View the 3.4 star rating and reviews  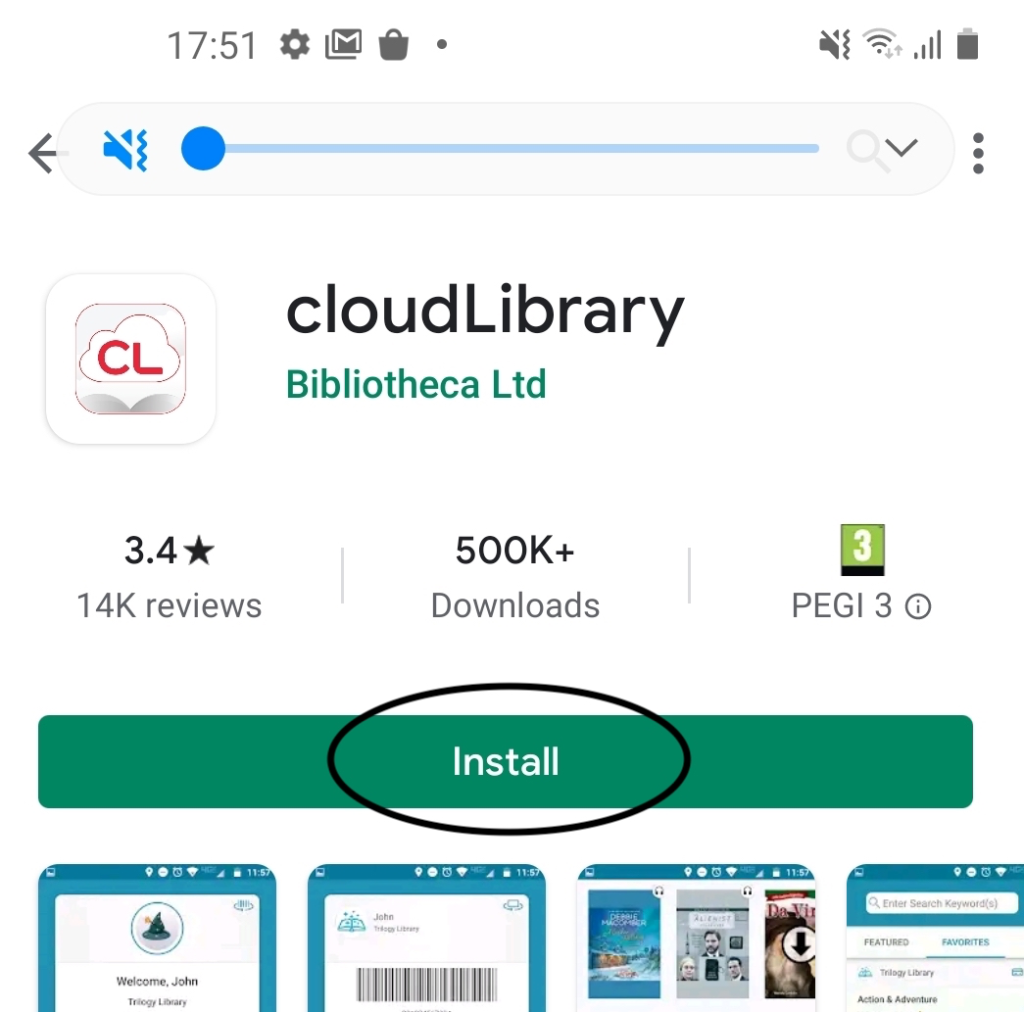coord(169,577)
